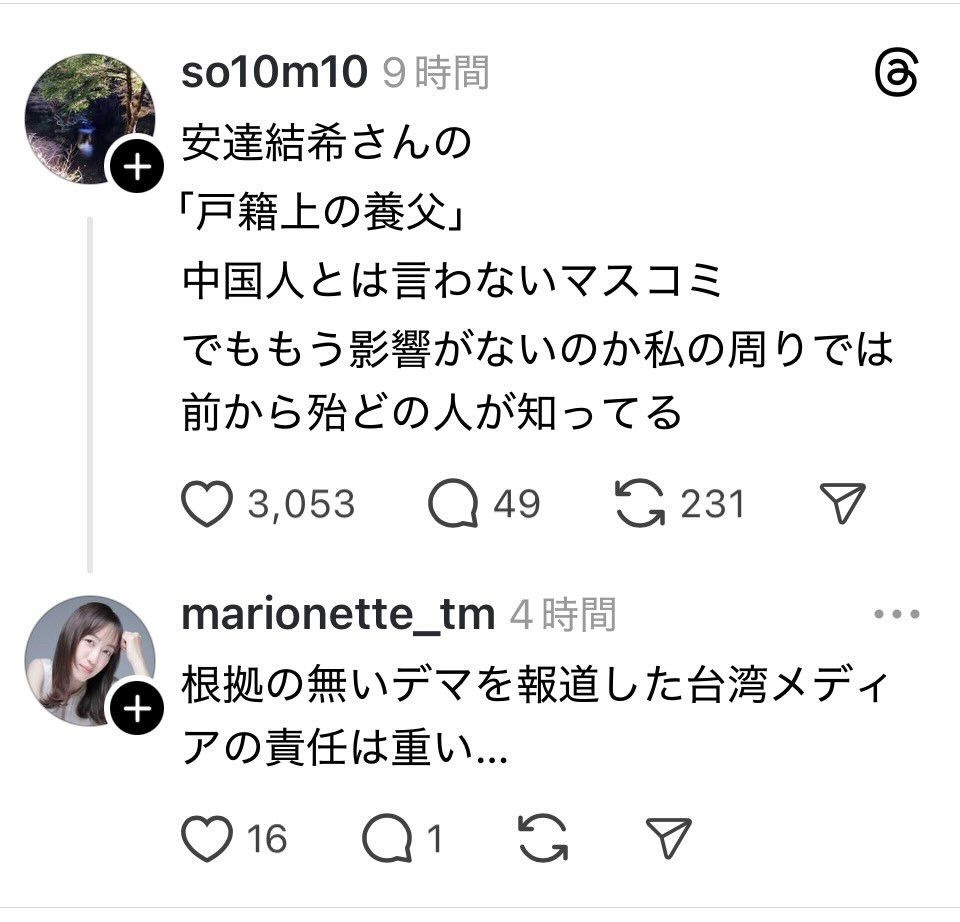This screenshot has width=960, height=922.
Task: Open replies to so10m10's post
Action: coord(453,504)
